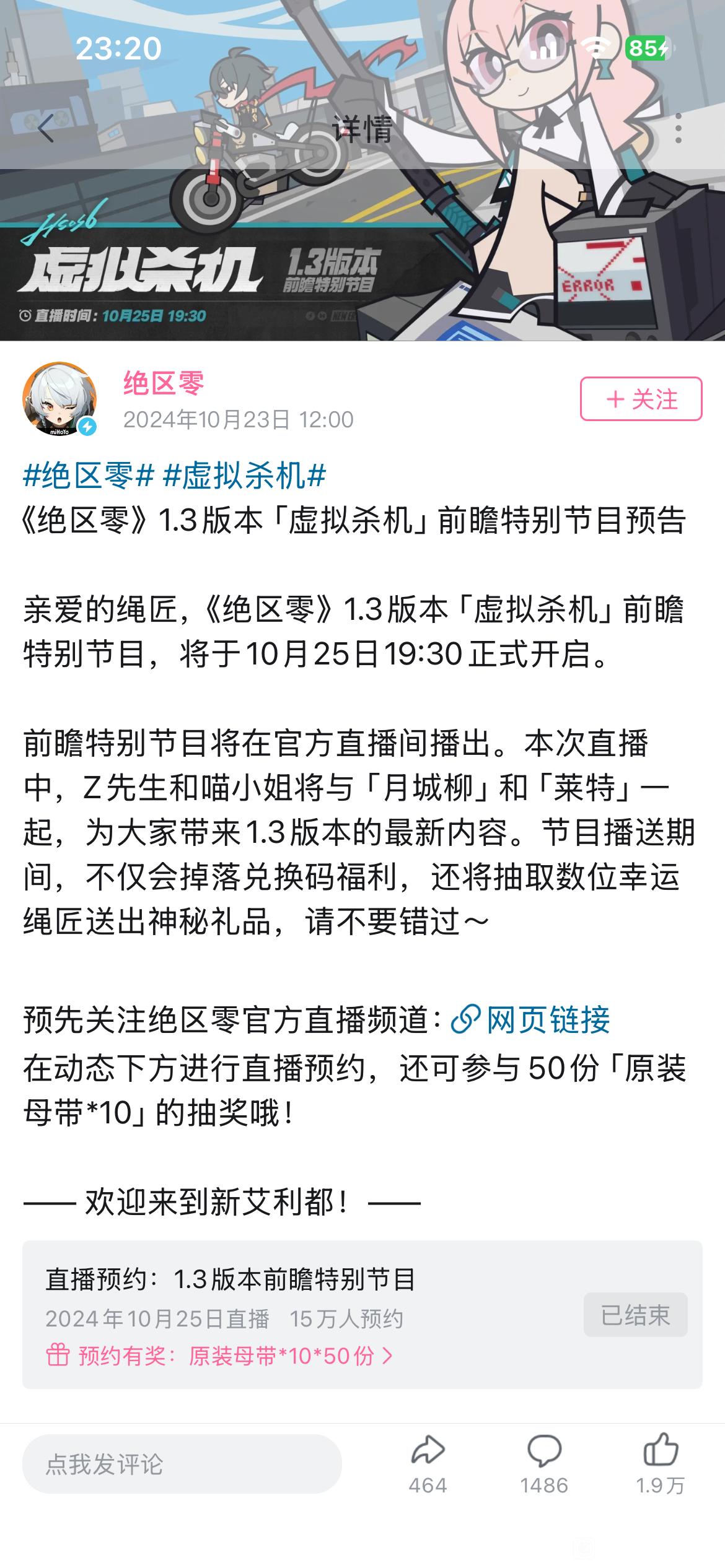Follow 绝区零 with the 关注 button
Viewport: 725px width, 1568px height.
tap(641, 399)
